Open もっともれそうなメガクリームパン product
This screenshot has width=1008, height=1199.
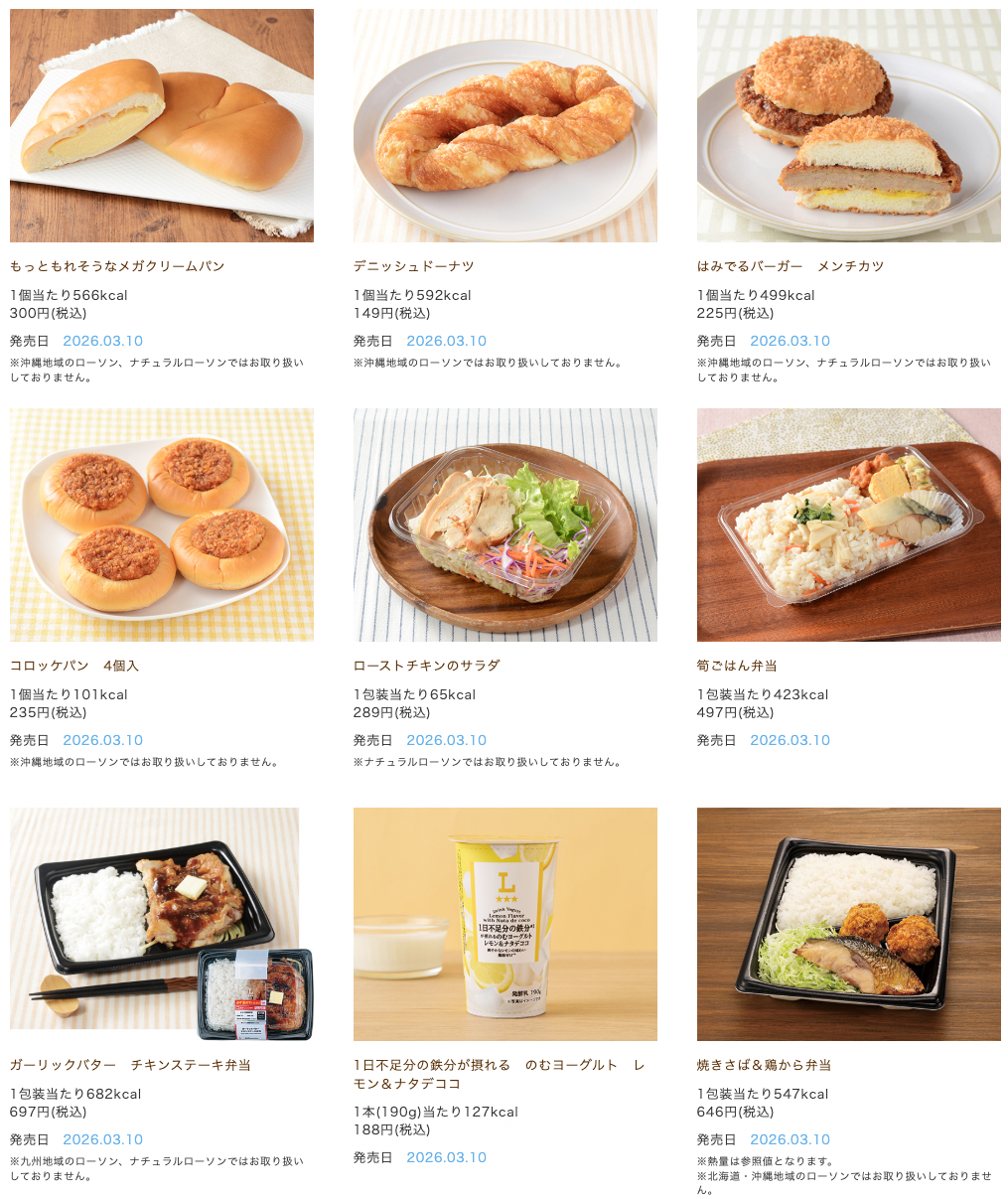point(117,266)
